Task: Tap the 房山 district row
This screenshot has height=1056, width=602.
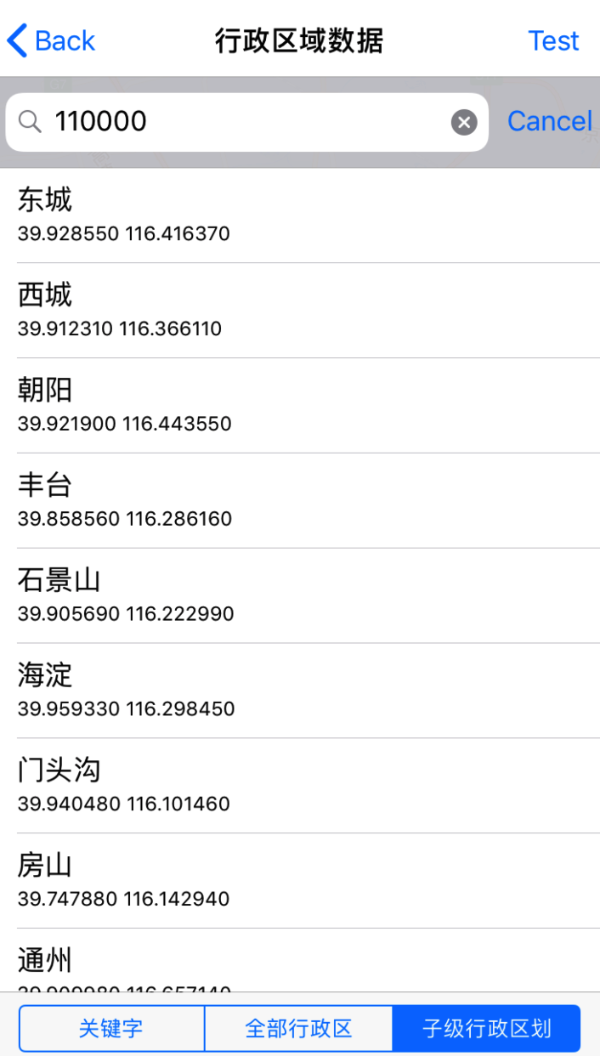Action: coord(300,880)
